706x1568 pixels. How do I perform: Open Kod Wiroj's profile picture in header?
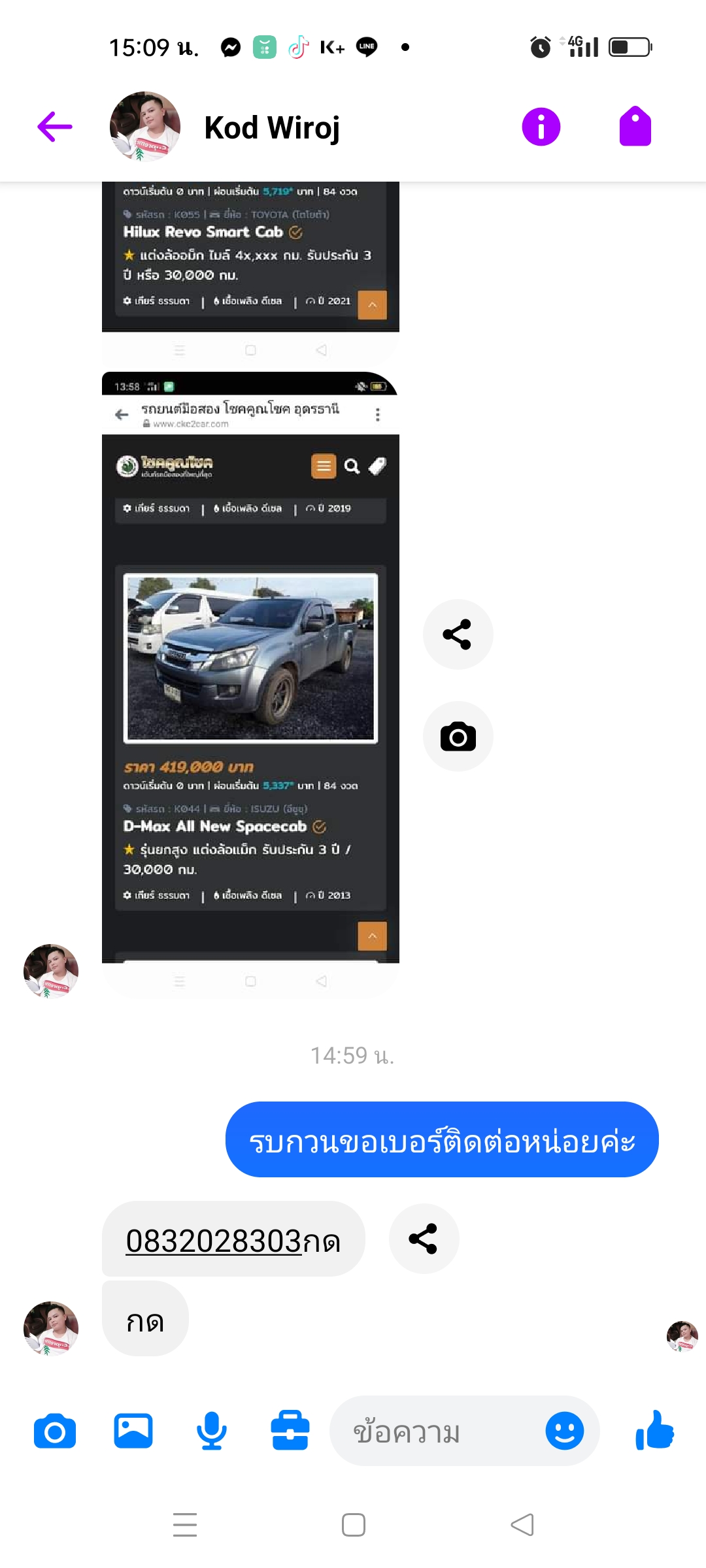pos(145,127)
